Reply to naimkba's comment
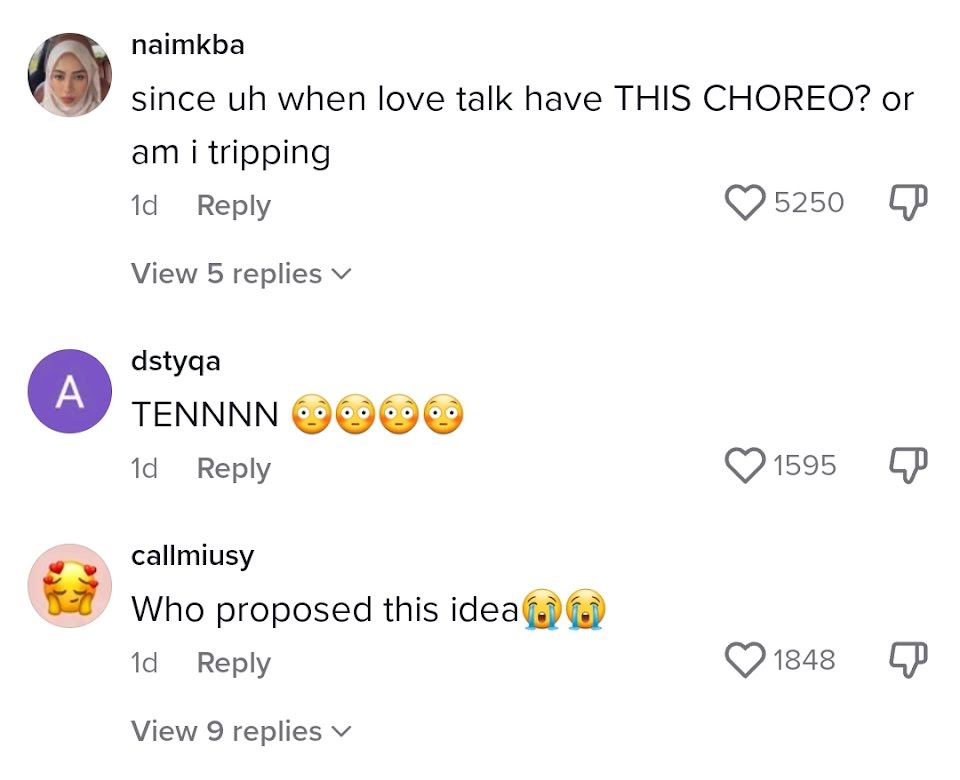This screenshot has height=780, width=960. [233, 206]
